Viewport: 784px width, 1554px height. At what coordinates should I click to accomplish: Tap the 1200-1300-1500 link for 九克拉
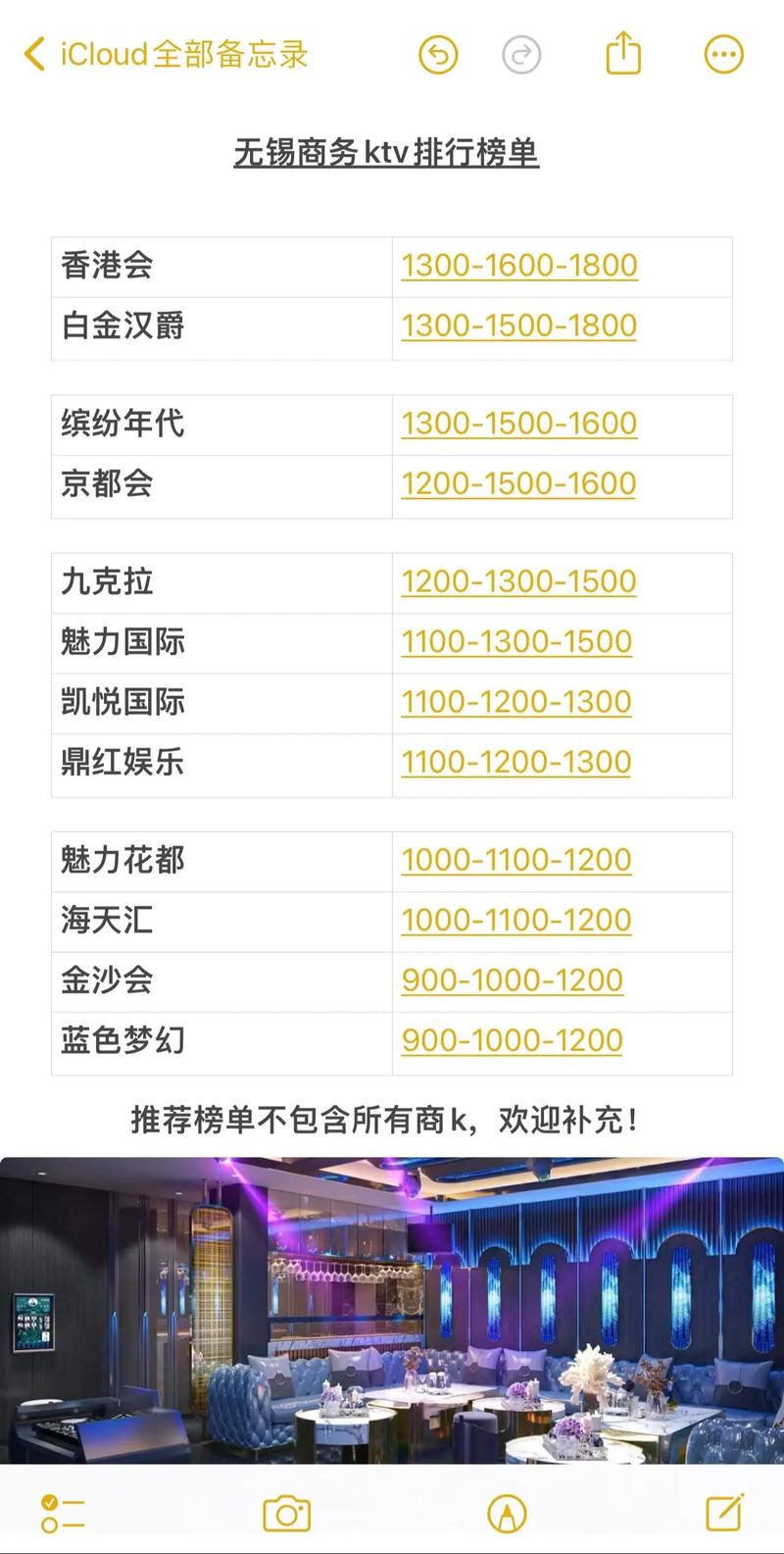coord(518,581)
